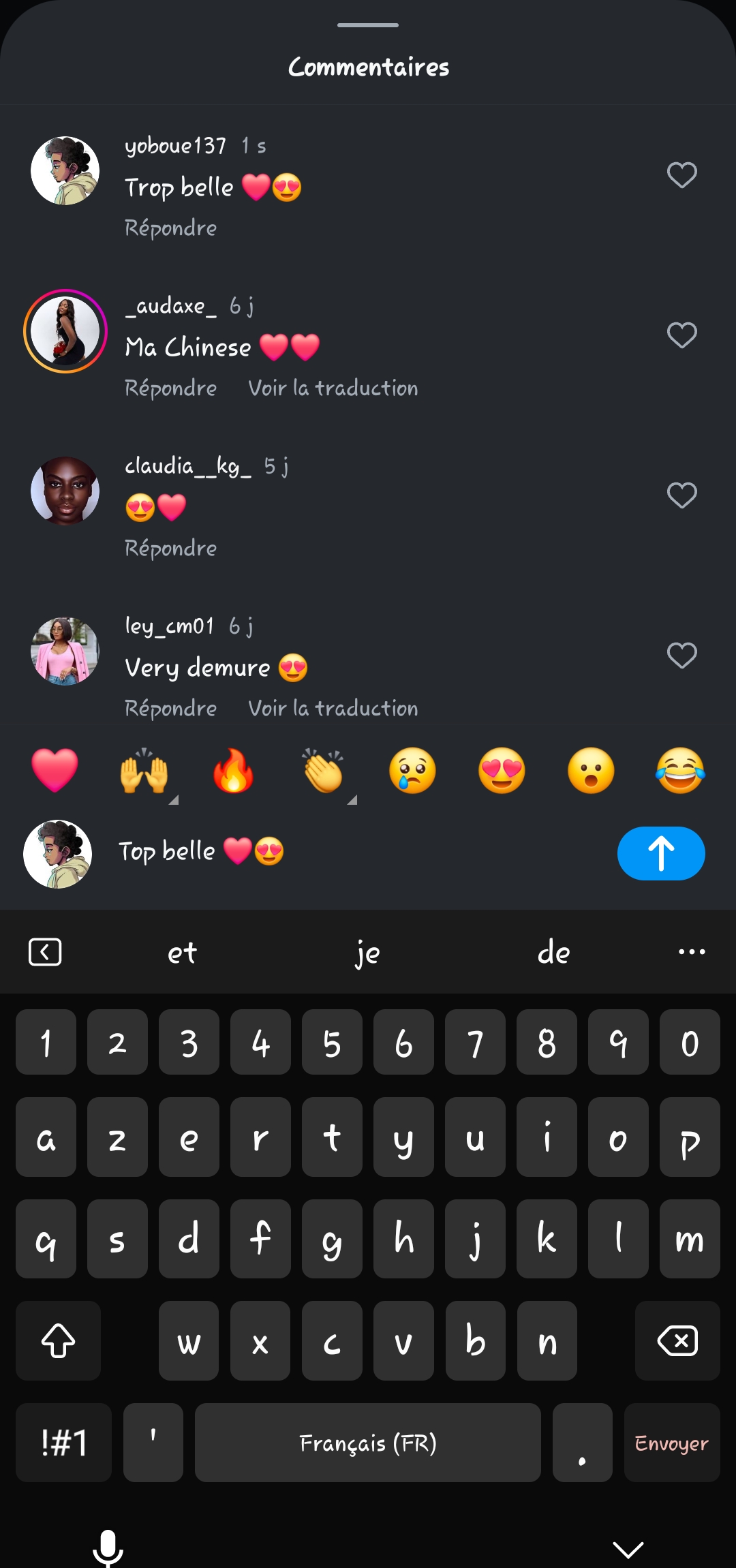
Task: Reply to yoboue137's comment
Action: 170,228
